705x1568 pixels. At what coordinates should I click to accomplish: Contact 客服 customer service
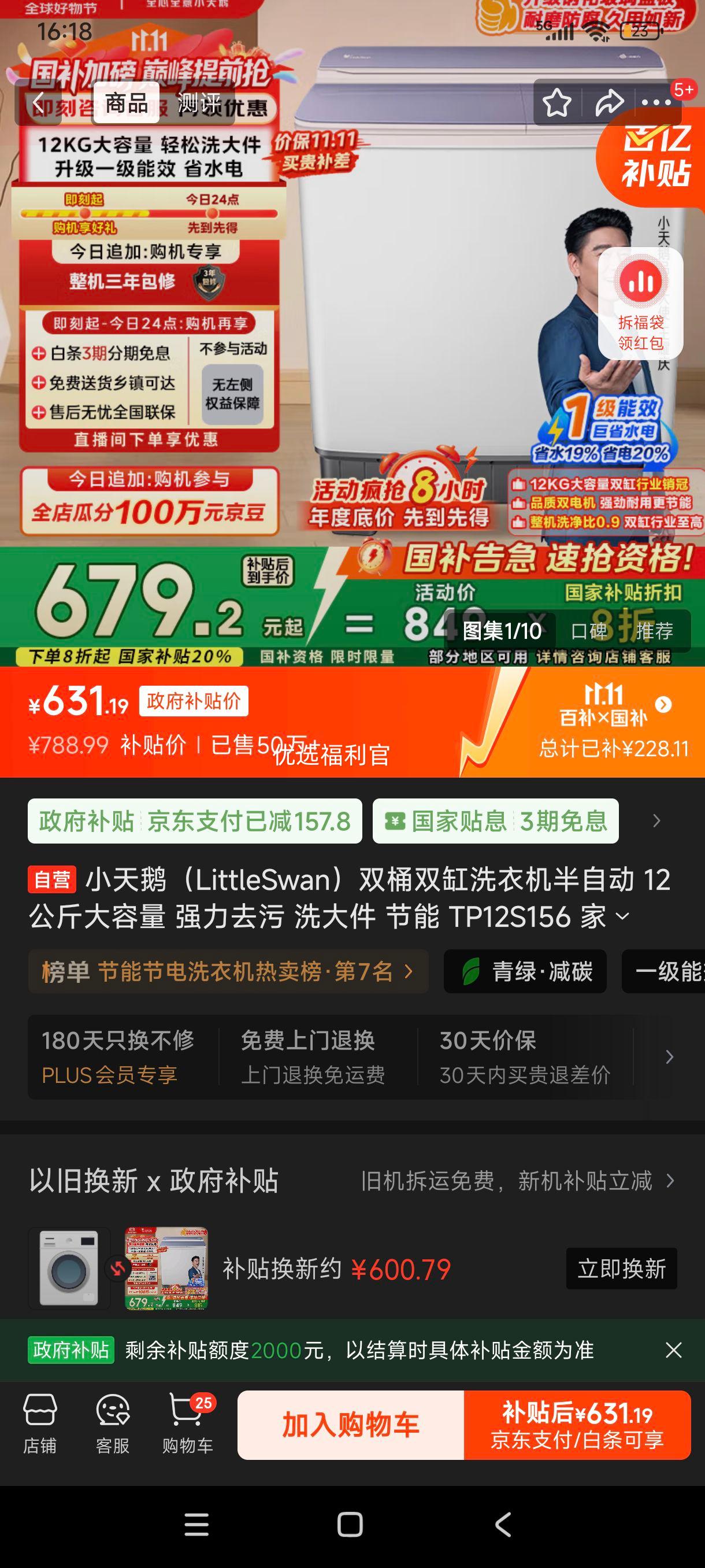click(113, 1425)
